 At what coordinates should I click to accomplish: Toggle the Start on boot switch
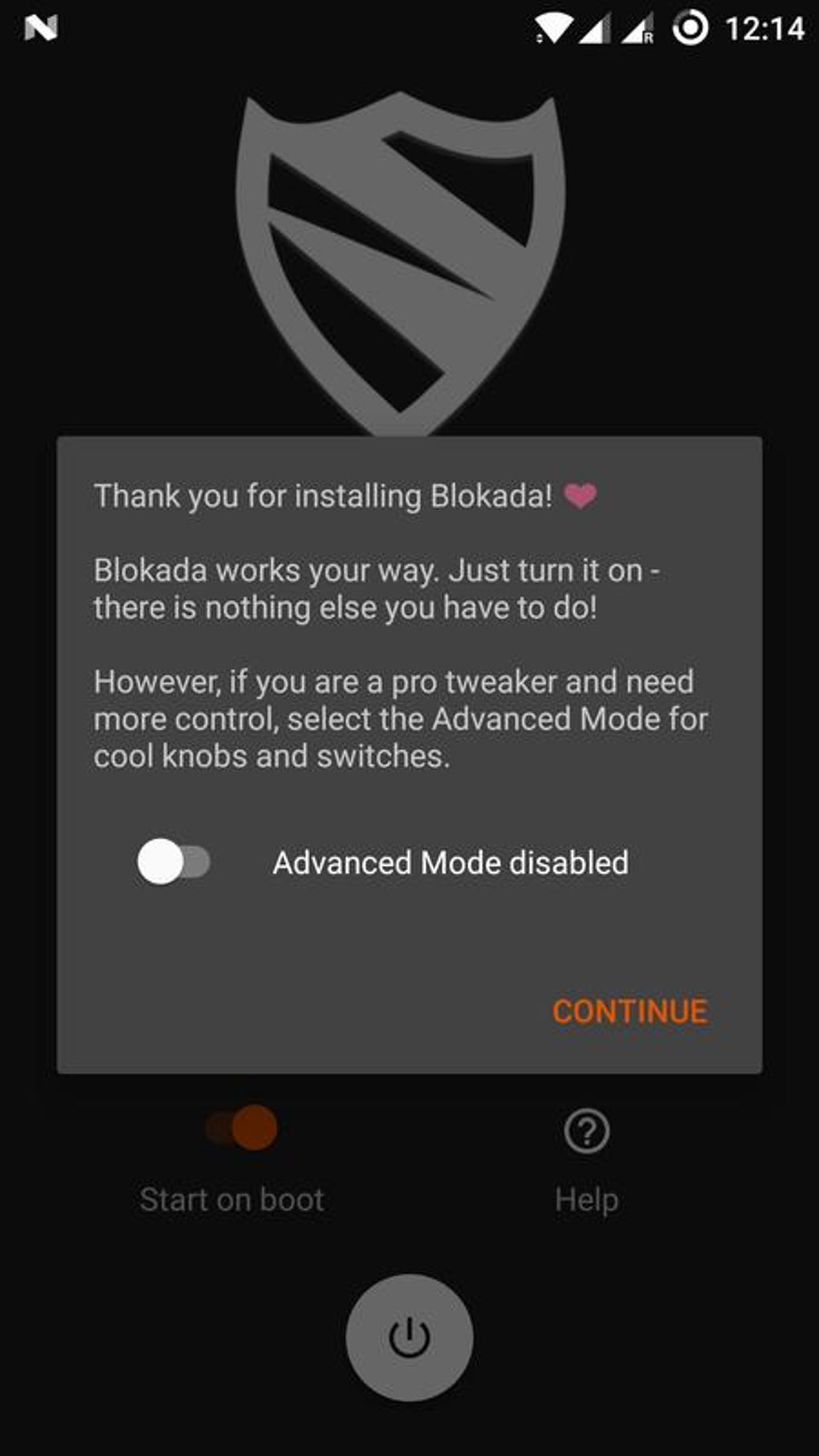242,1128
